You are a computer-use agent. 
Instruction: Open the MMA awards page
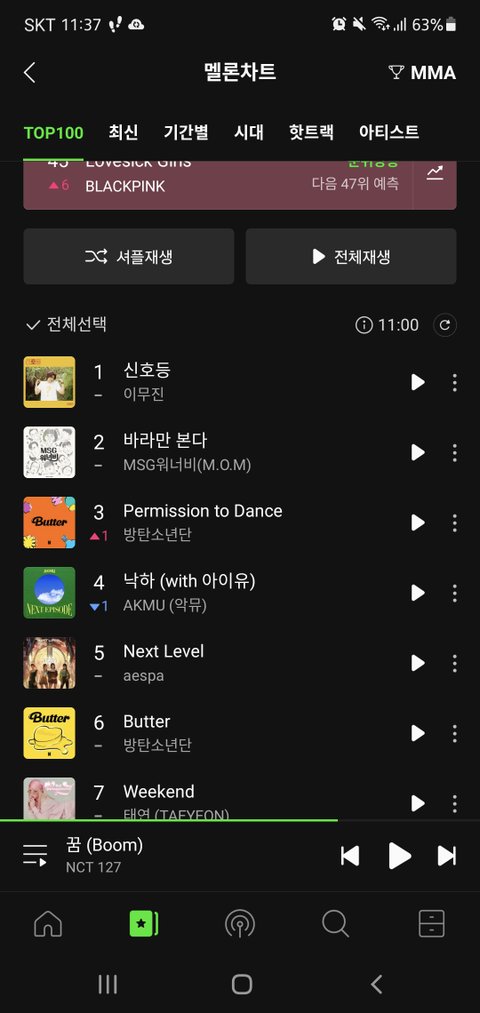pyautogui.click(x=423, y=72)
